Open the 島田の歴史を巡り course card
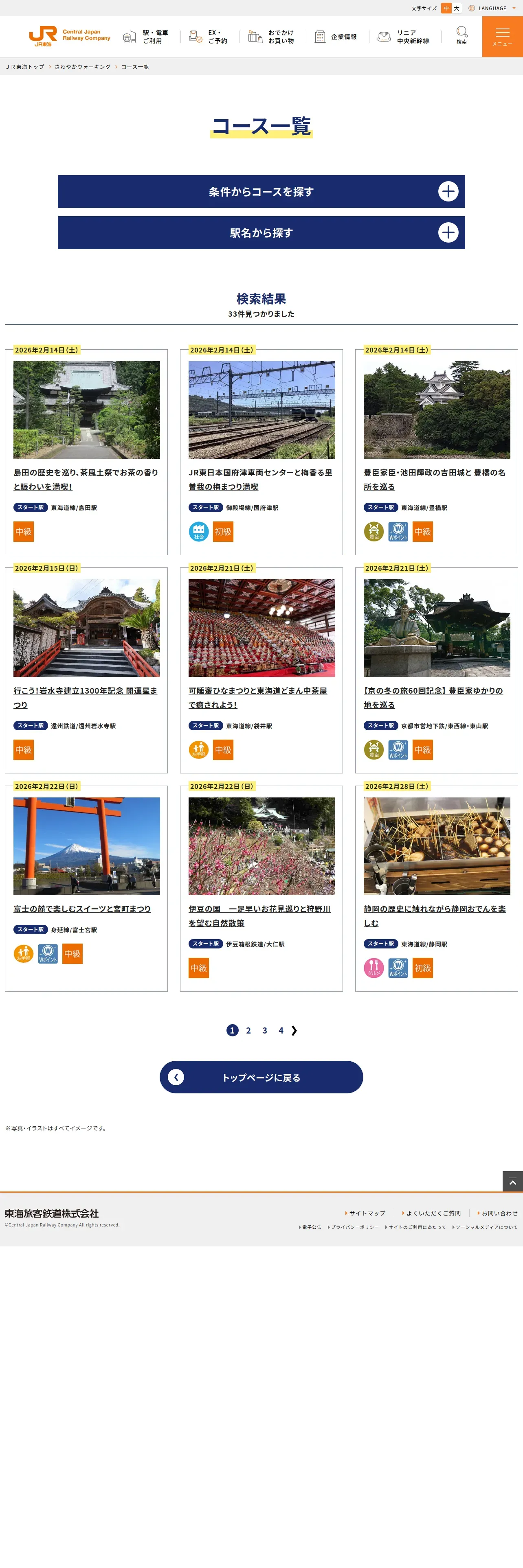523x1568 pixels. click(86, 479)
